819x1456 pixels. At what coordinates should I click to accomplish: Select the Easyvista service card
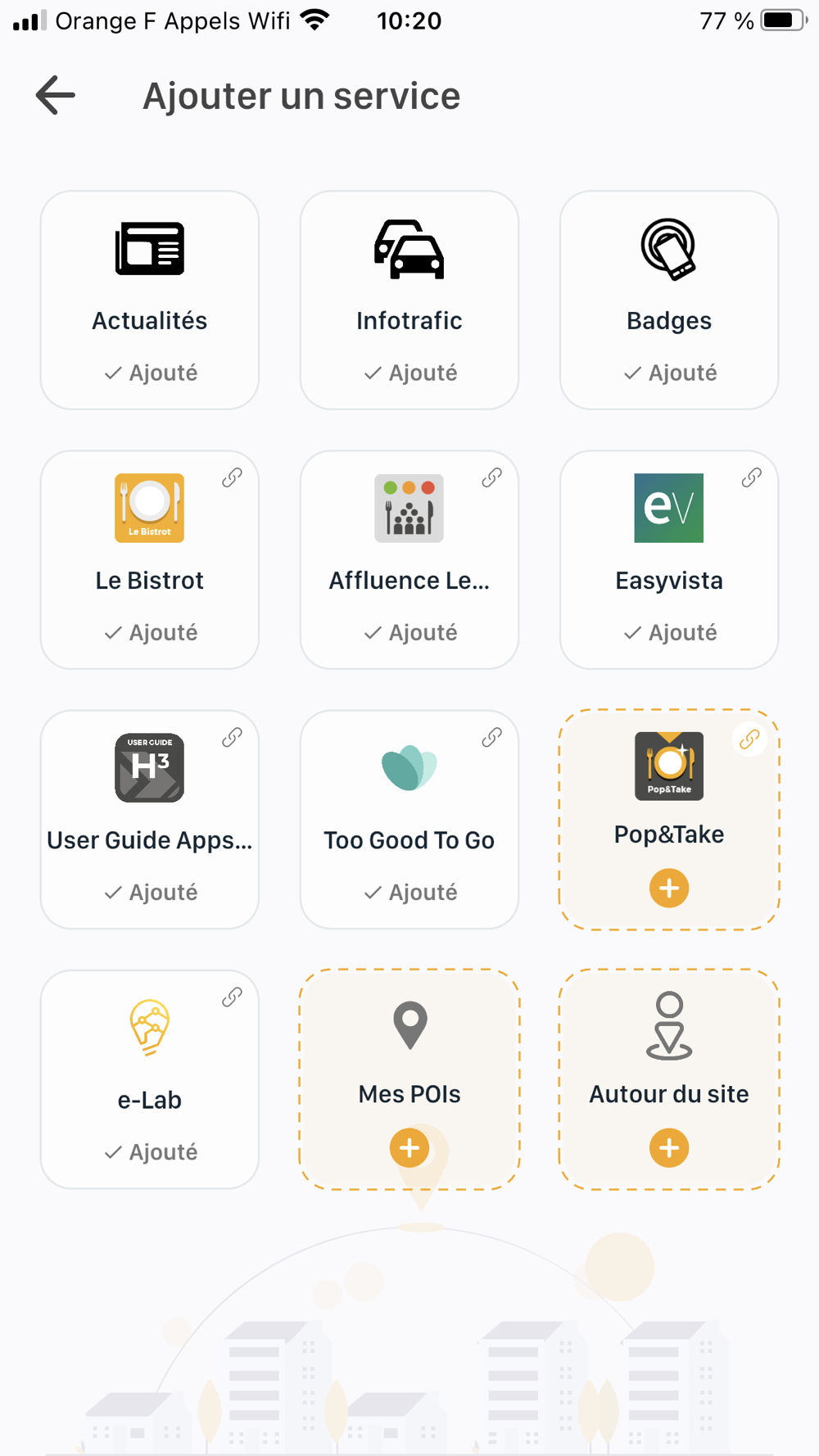point(668,559)
